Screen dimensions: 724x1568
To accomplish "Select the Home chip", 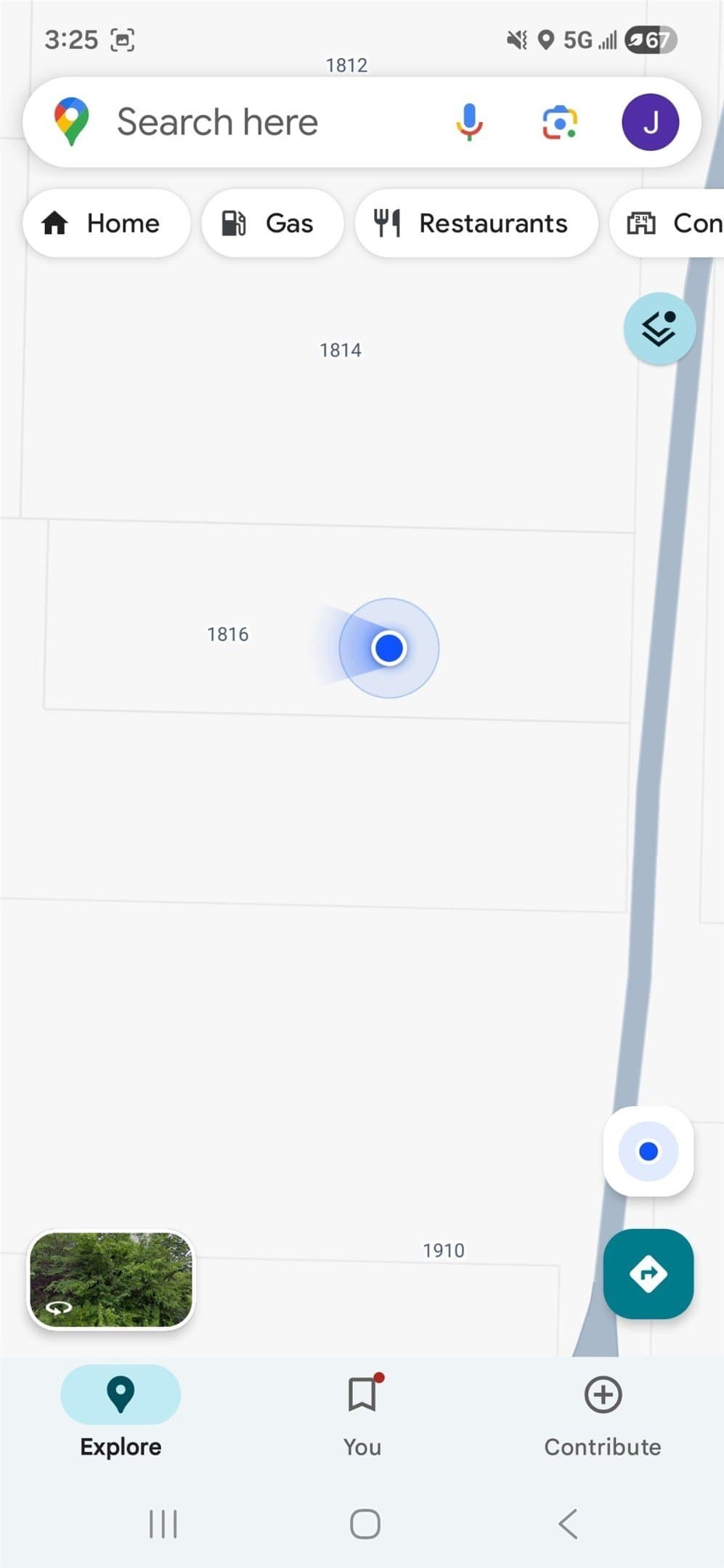I will (x=107, y=223).
